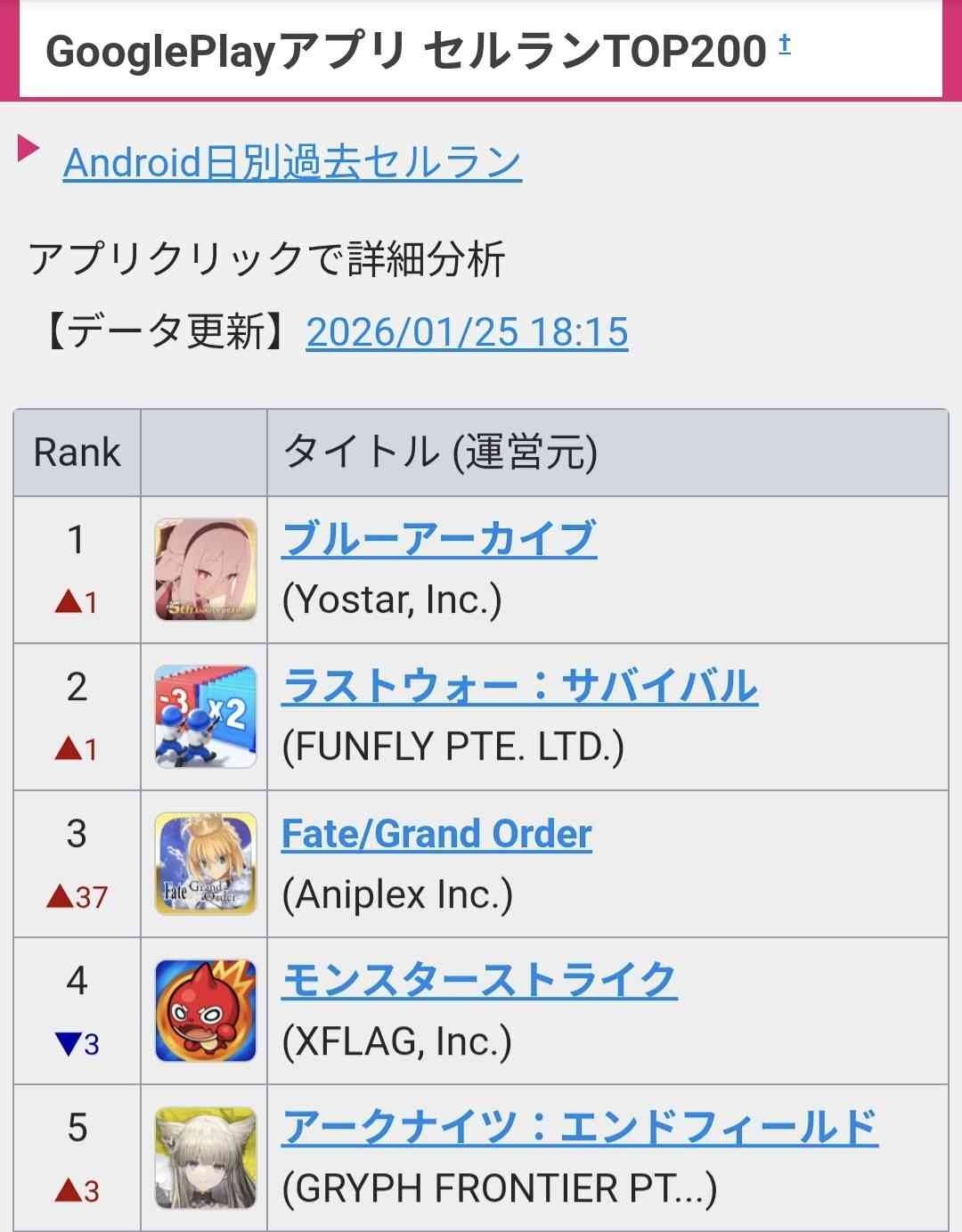Open アークナイツ:エンドフィールド title link
The height and width of the screenshot is (1232, 962).
(x=580, y=1128)
